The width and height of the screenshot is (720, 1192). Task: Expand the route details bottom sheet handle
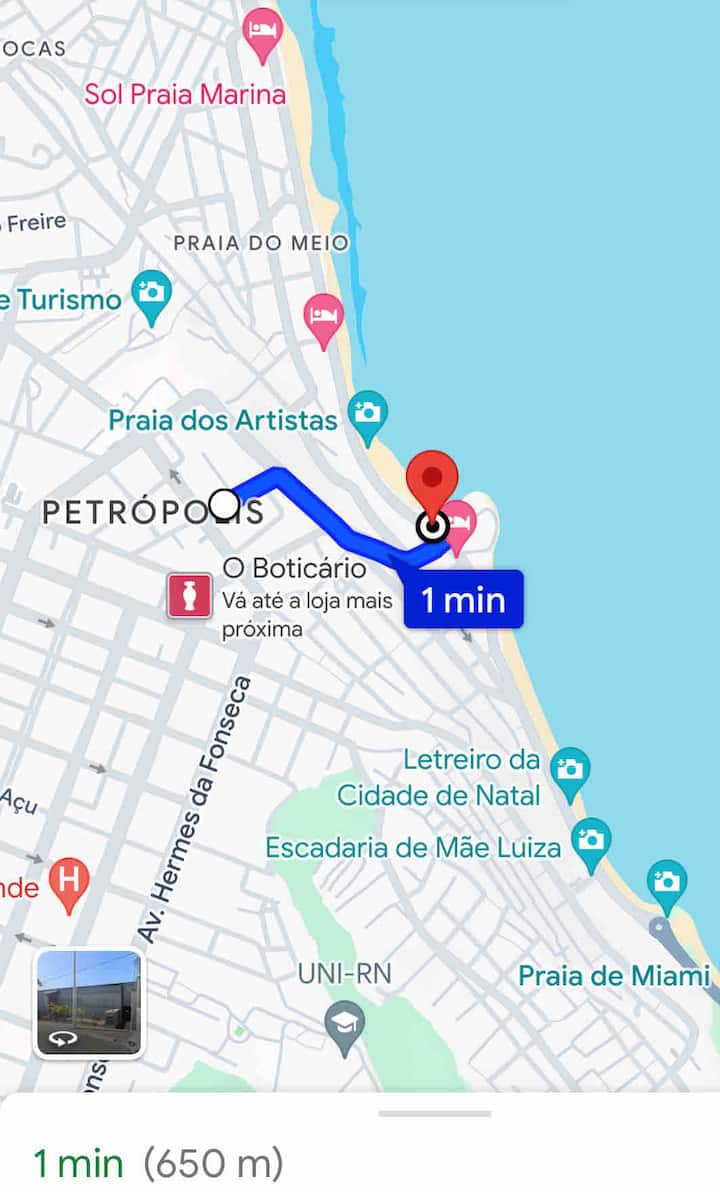(x=435, y=1113)
